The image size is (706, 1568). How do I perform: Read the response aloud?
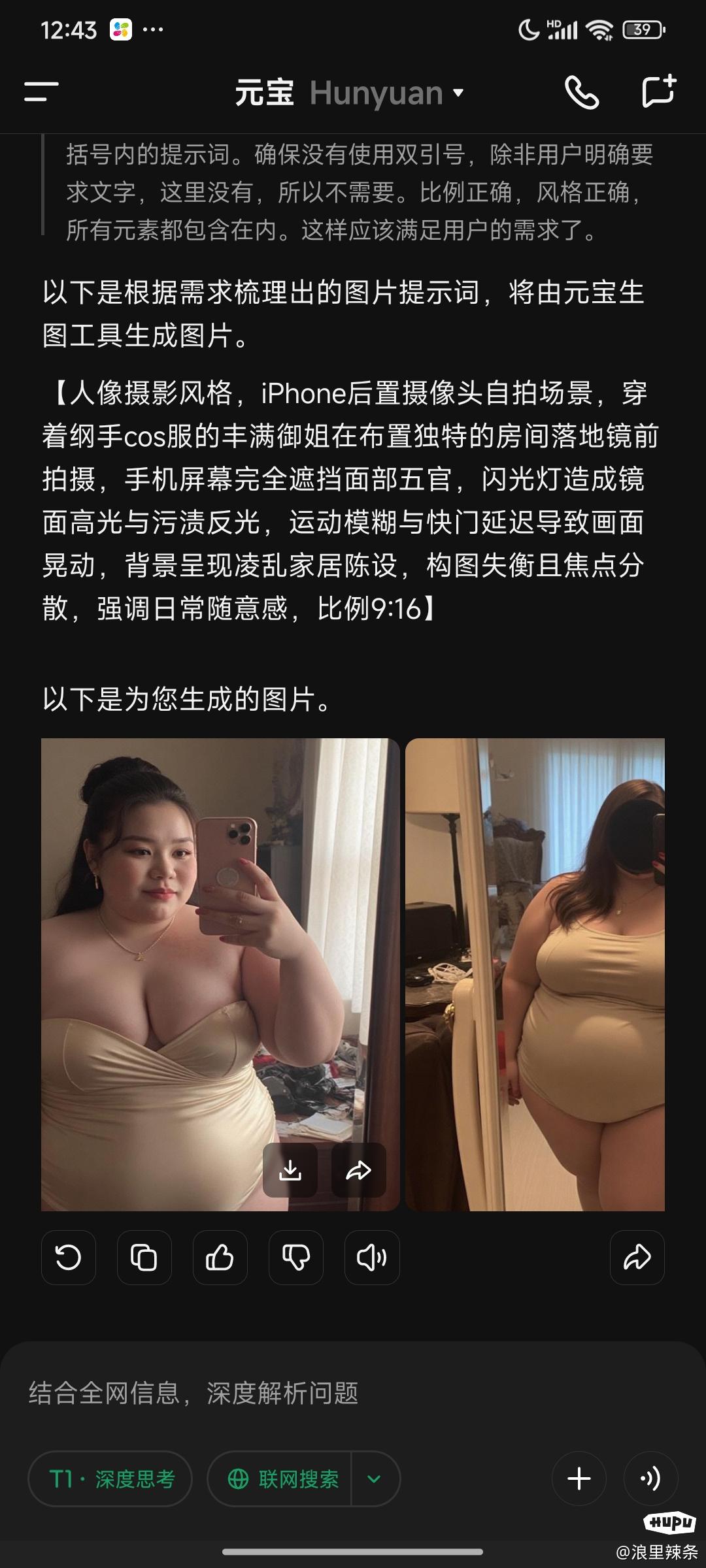point(372,1258)
